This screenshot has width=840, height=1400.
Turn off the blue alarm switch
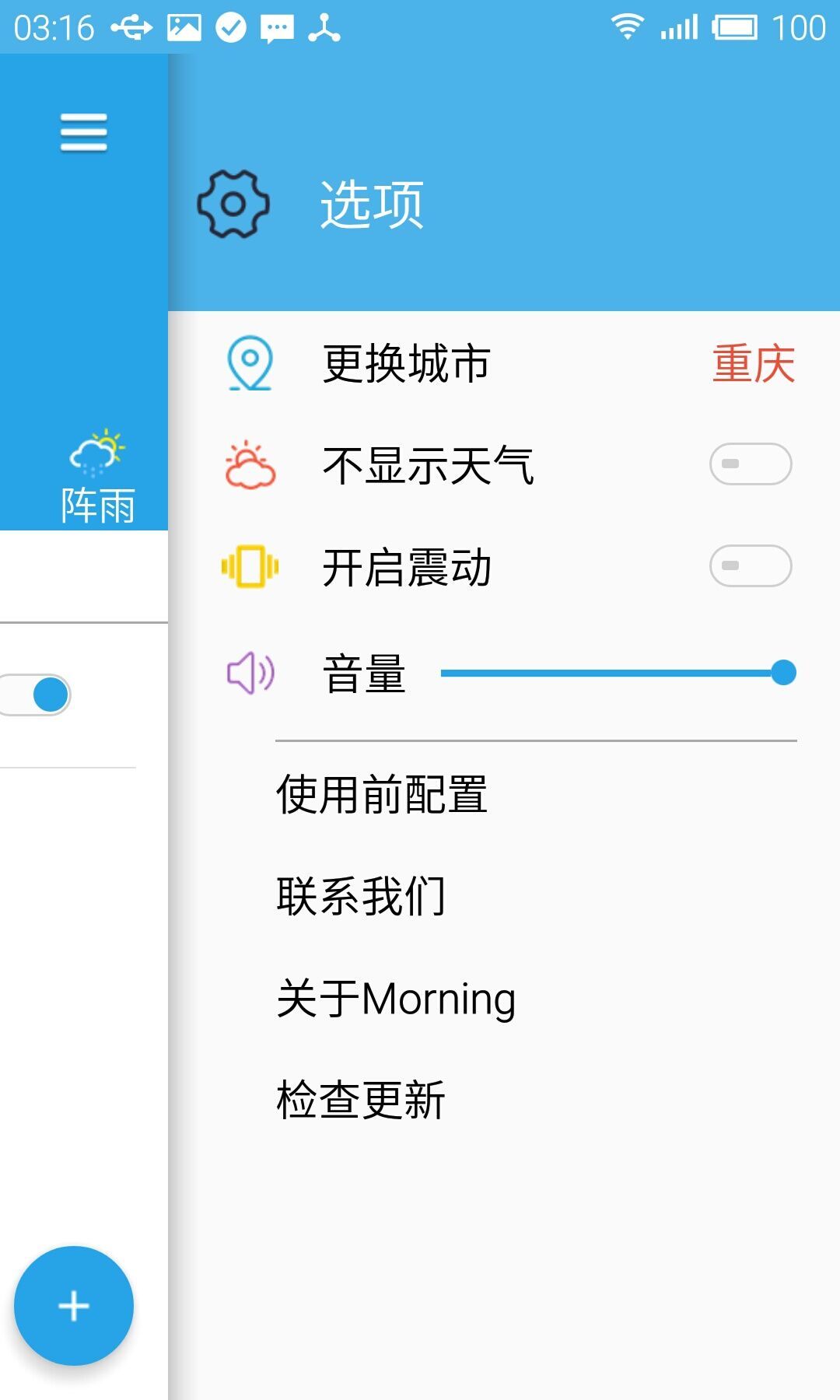click(x=39, y=695)
